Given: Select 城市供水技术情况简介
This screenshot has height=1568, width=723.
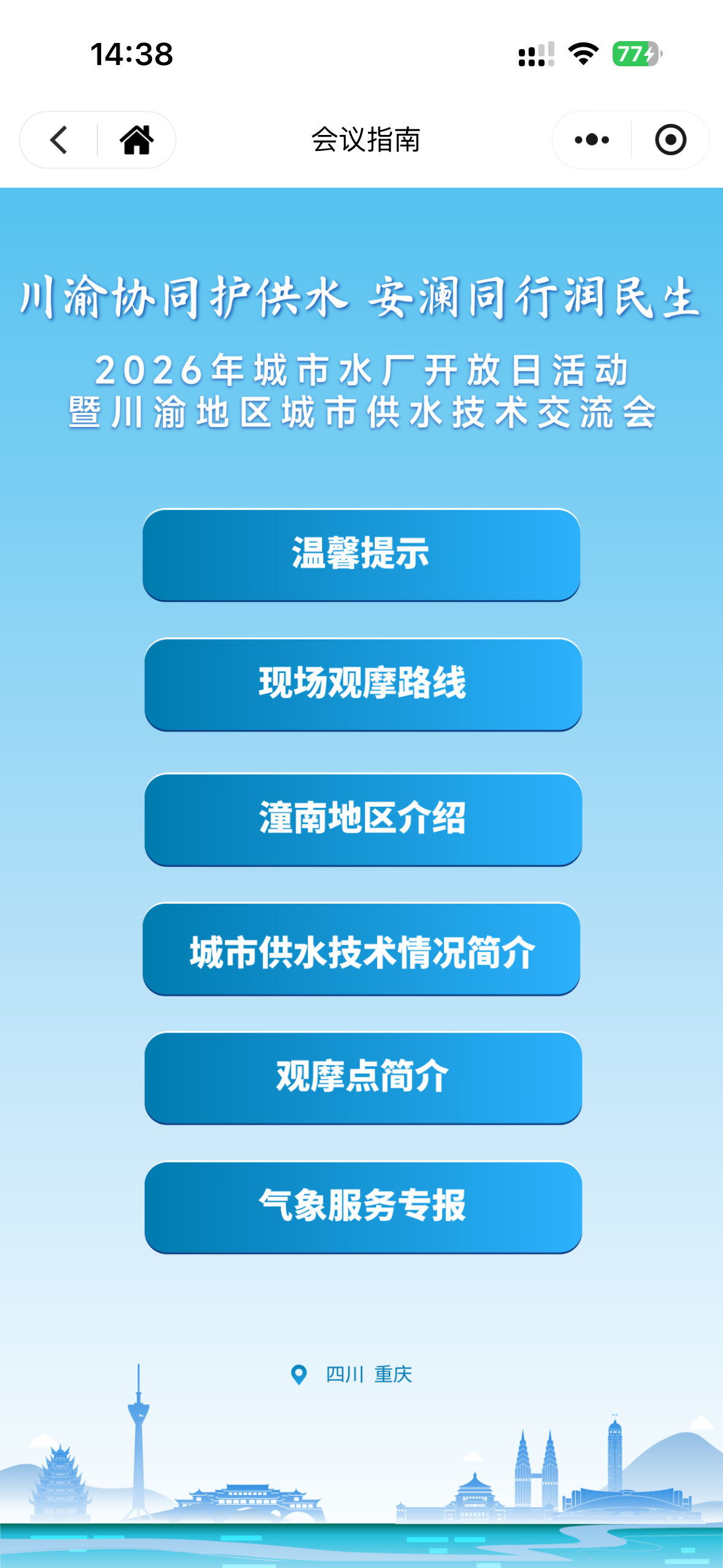Looking at the screenshot, I should click(x=361, y=948).
